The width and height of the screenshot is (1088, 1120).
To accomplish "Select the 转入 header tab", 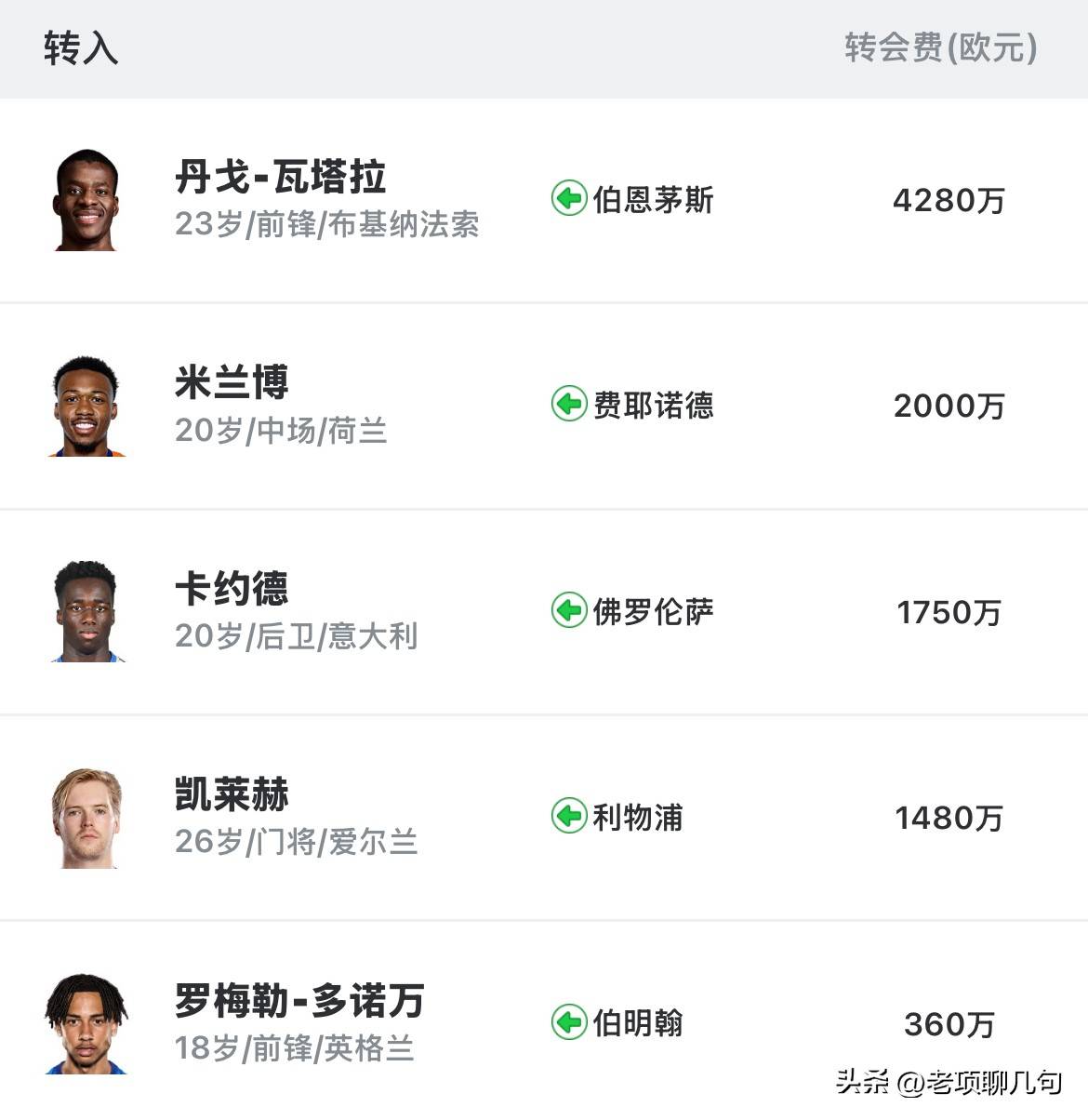I will click(80, 49).
